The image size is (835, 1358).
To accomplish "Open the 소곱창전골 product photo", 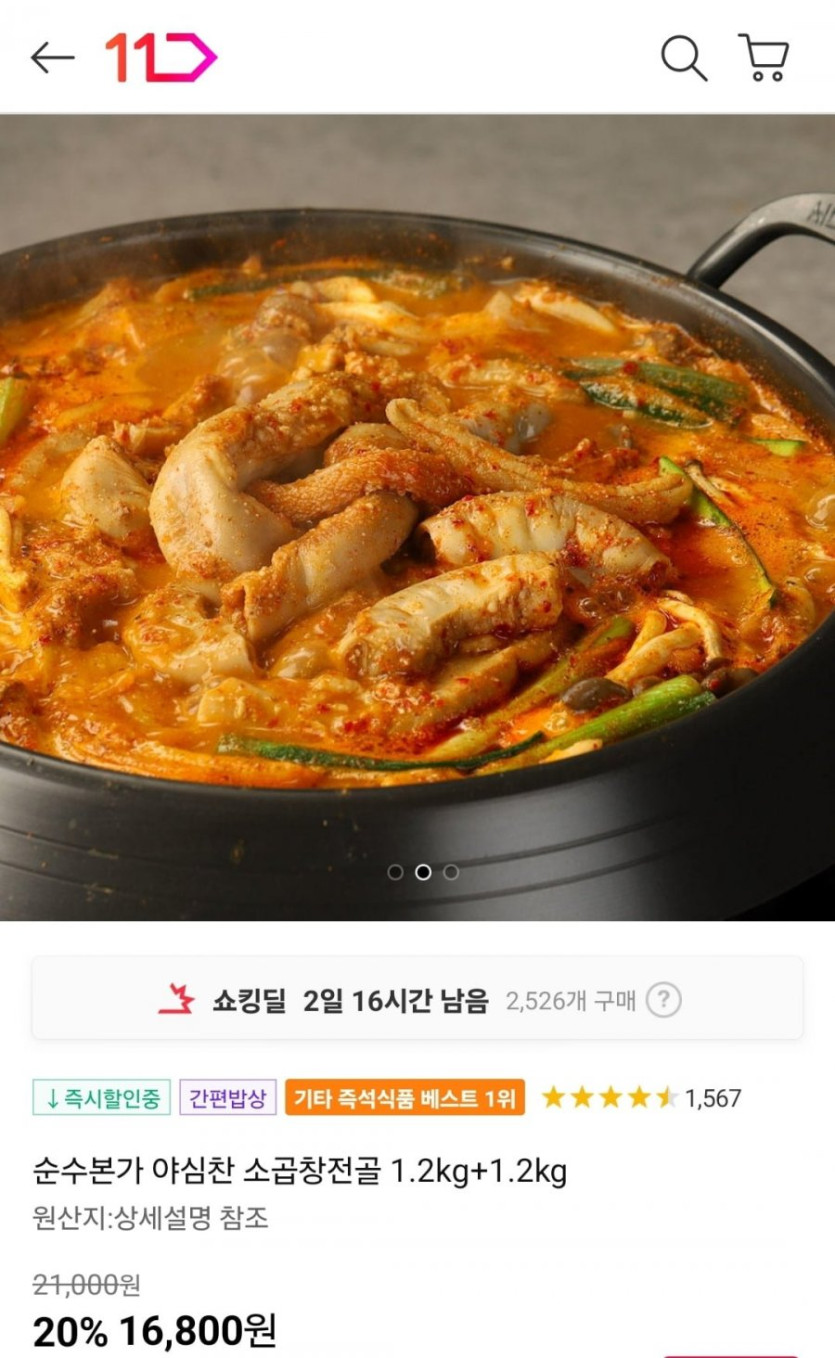I will (x=417, y=515).
